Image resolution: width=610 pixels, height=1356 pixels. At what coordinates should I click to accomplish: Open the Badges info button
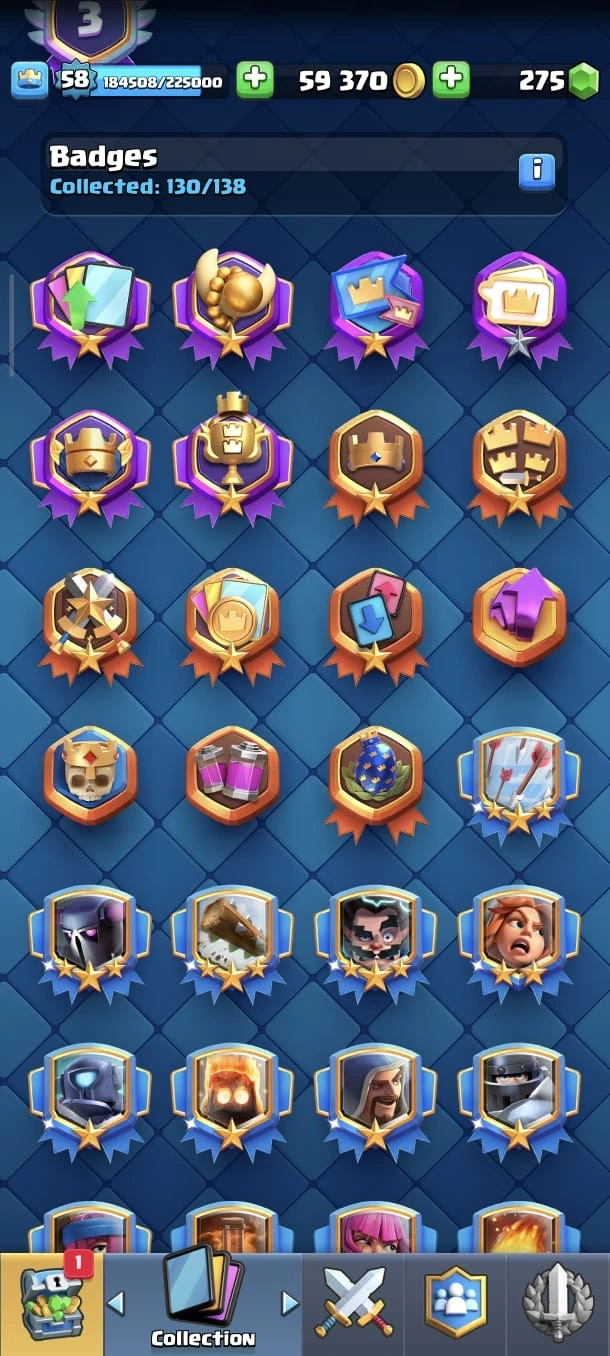[x=536, y=171]
